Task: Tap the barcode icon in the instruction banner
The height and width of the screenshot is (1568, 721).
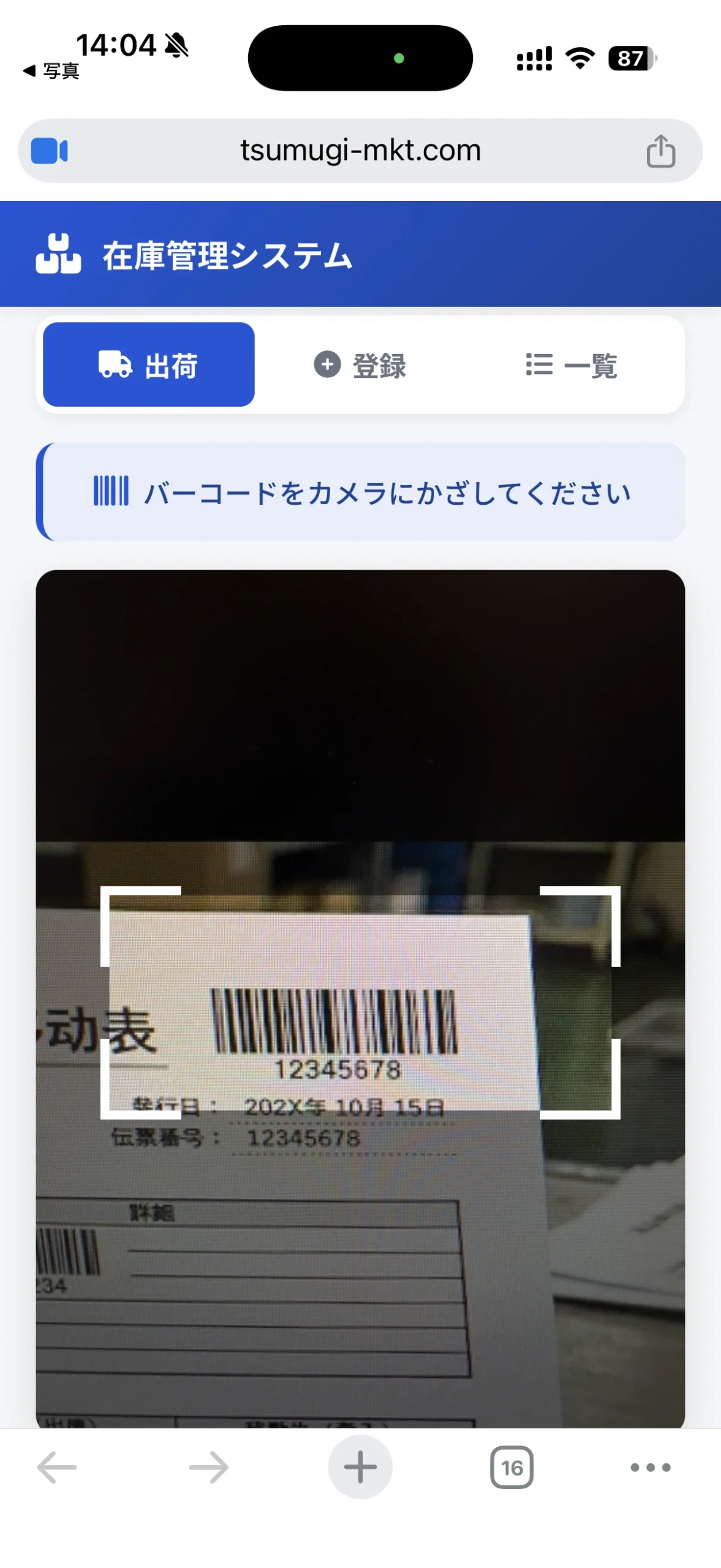Action: tap(110, 490)
